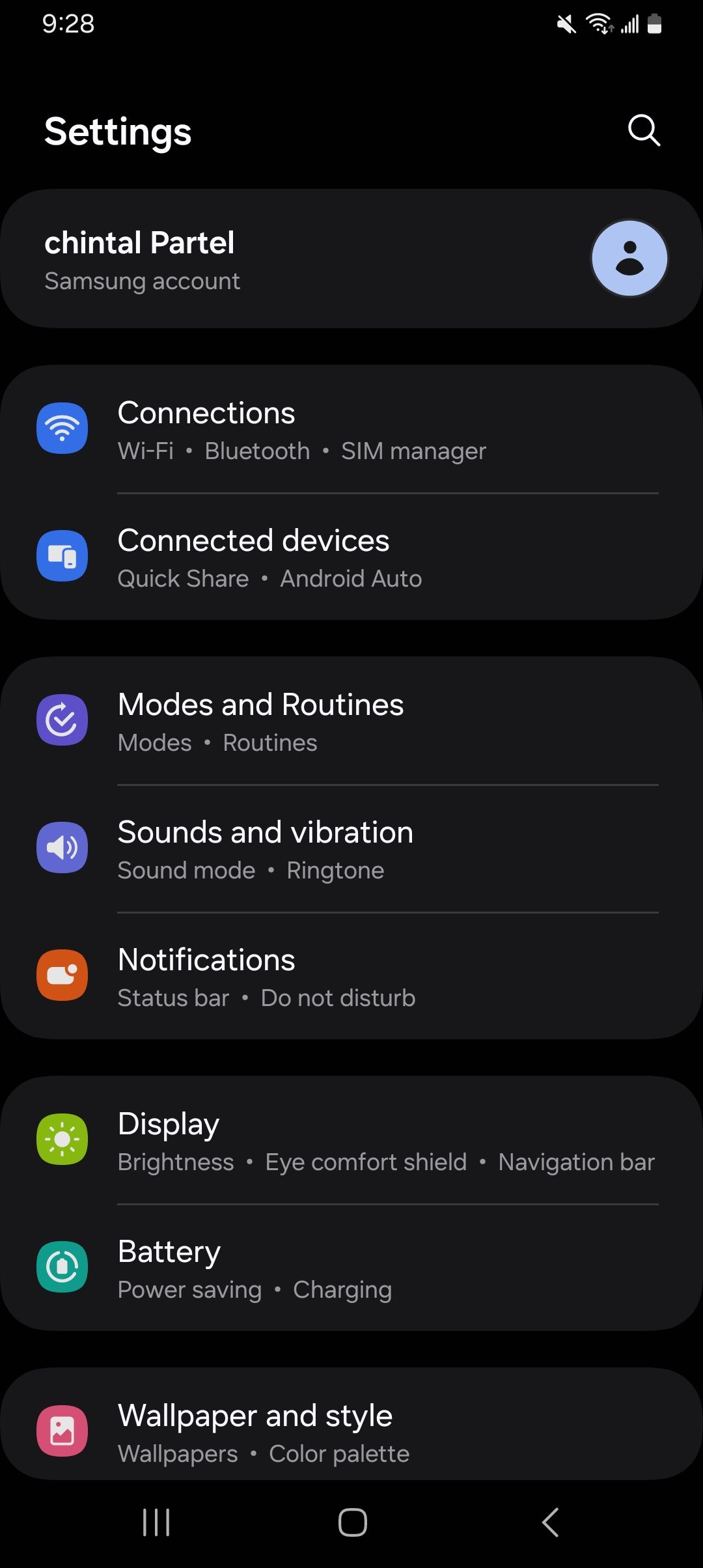Open Eye comfort shield settings
The height and width of the screenshot is (1568, 703).
point(365,1162)
